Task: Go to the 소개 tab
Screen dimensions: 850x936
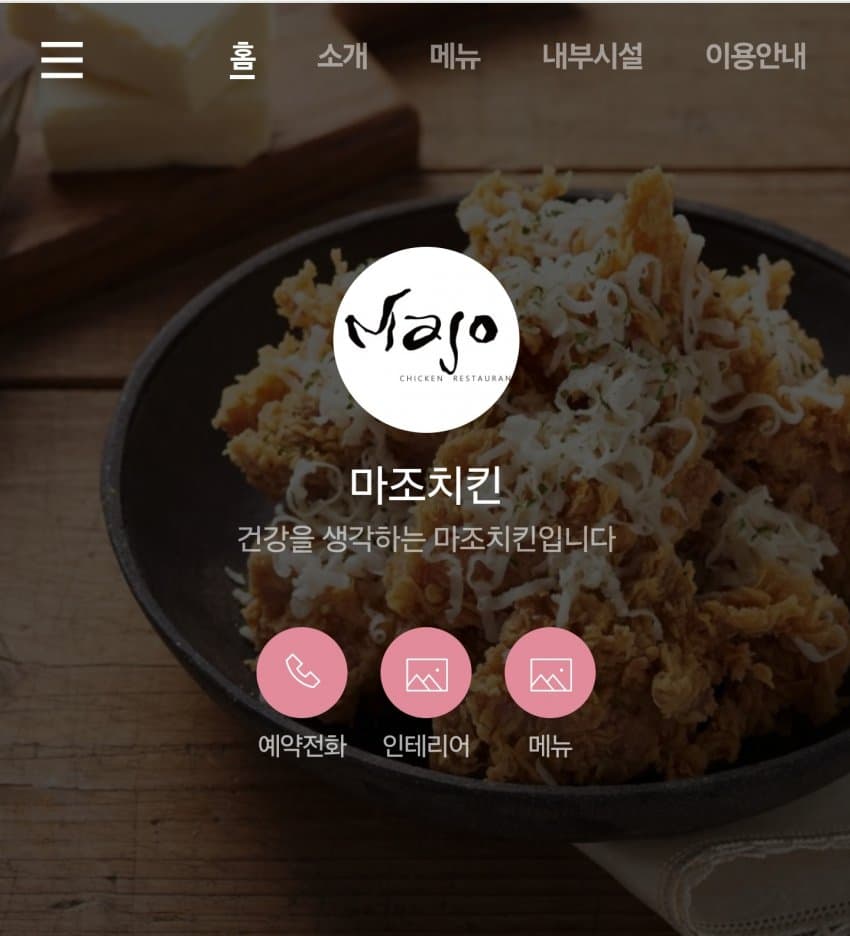Action: 342,57
